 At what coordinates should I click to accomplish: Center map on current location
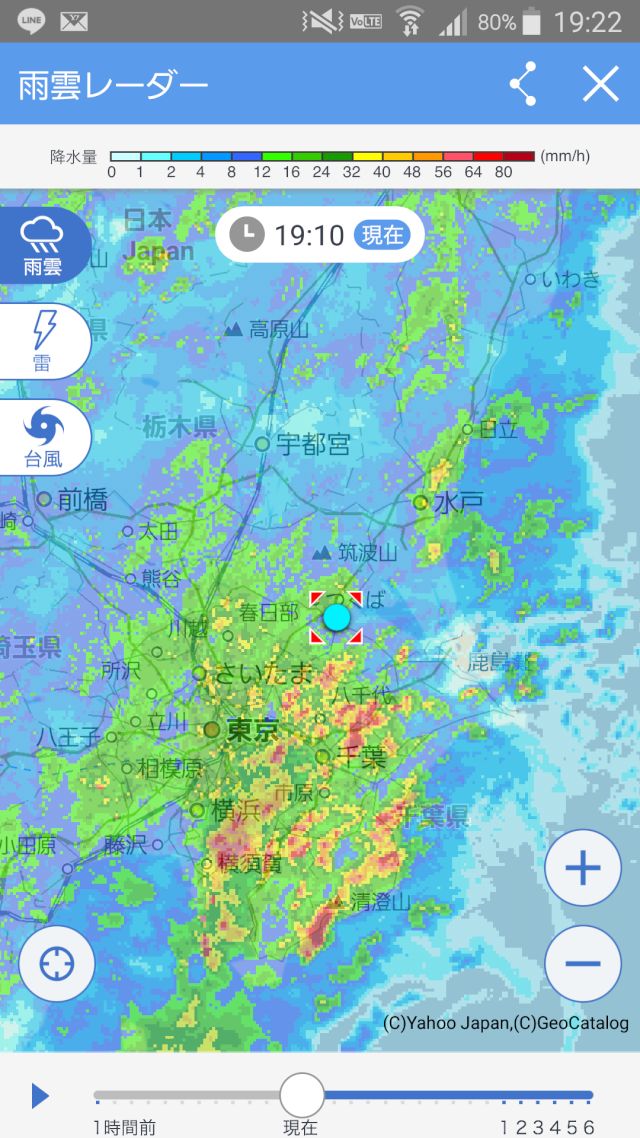pos(57,964)
